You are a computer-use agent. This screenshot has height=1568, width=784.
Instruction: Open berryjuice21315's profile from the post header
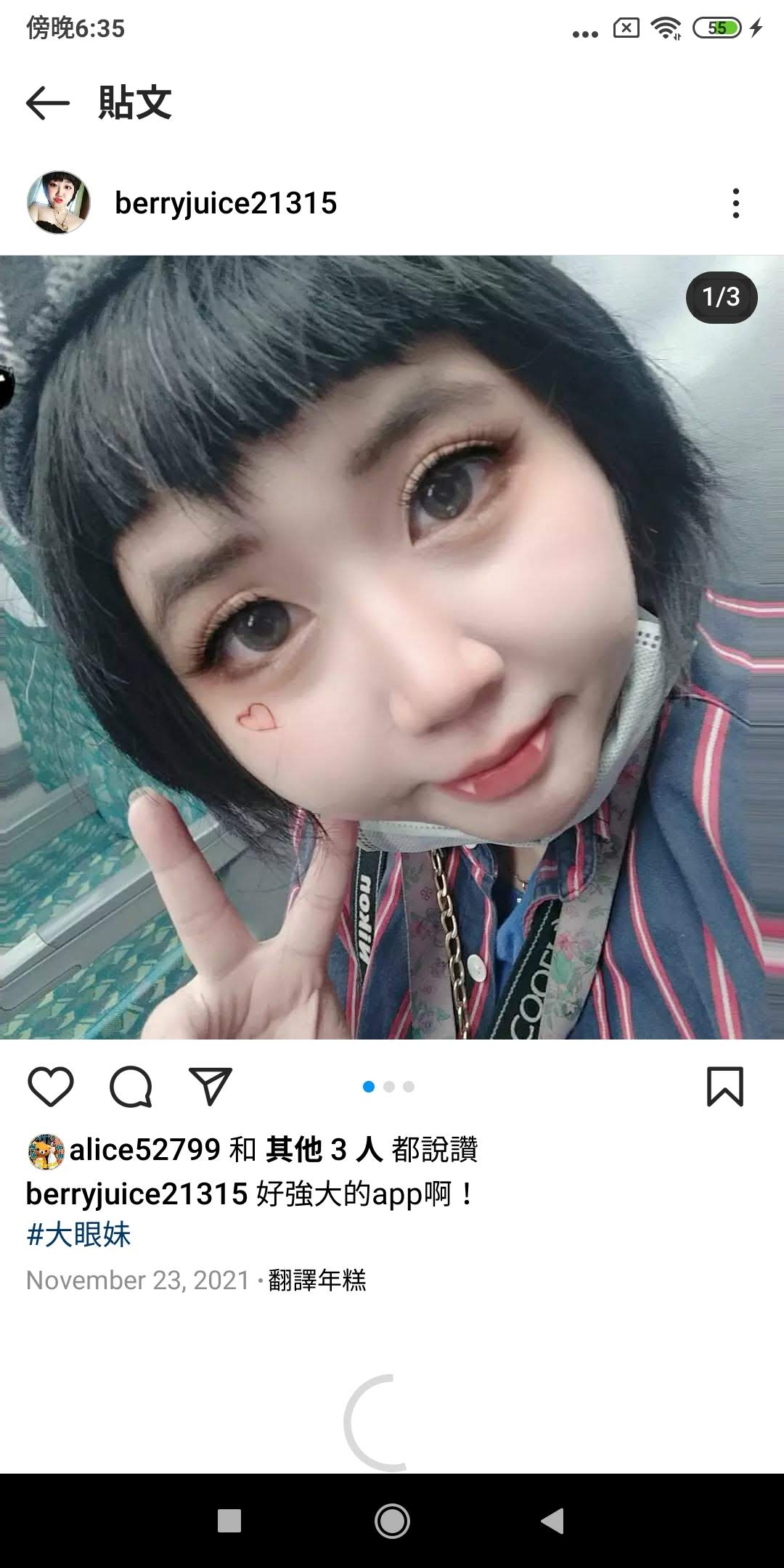click(x=225, y=203)
